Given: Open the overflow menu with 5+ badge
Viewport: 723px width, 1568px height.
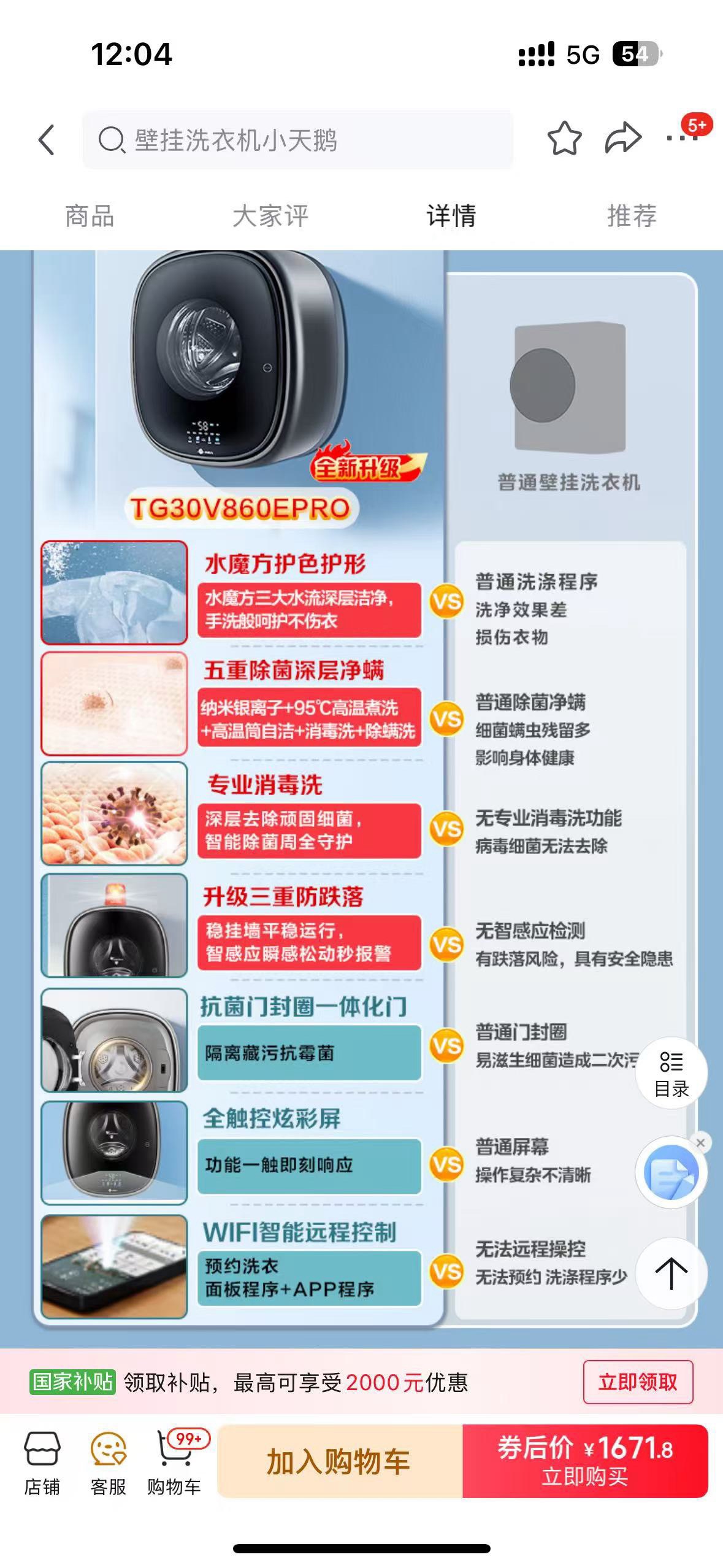Looking at the screenshot, I should 682,139.
